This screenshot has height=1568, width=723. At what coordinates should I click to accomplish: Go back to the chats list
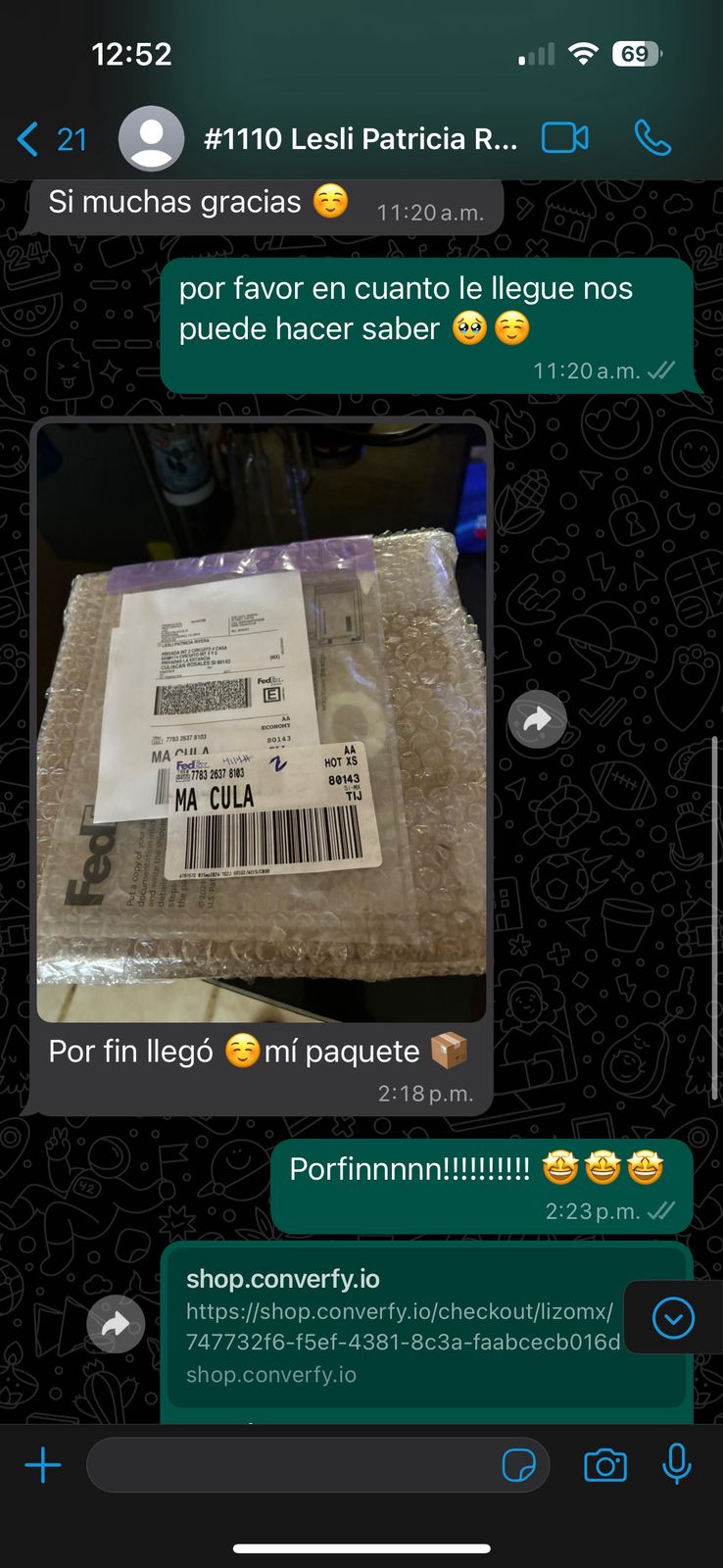tap(51, 139)
